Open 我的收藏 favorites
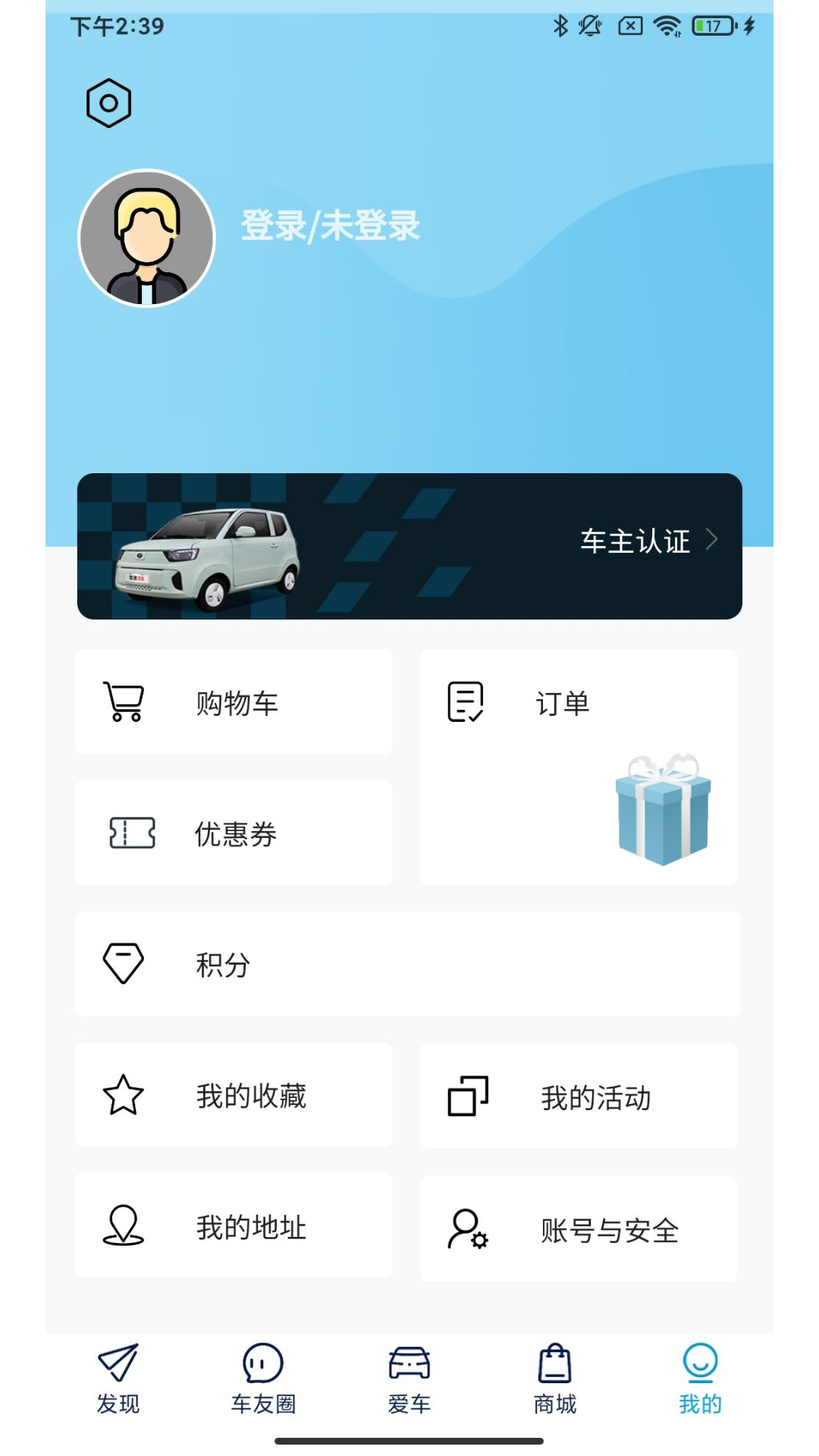 [234, 1095]
